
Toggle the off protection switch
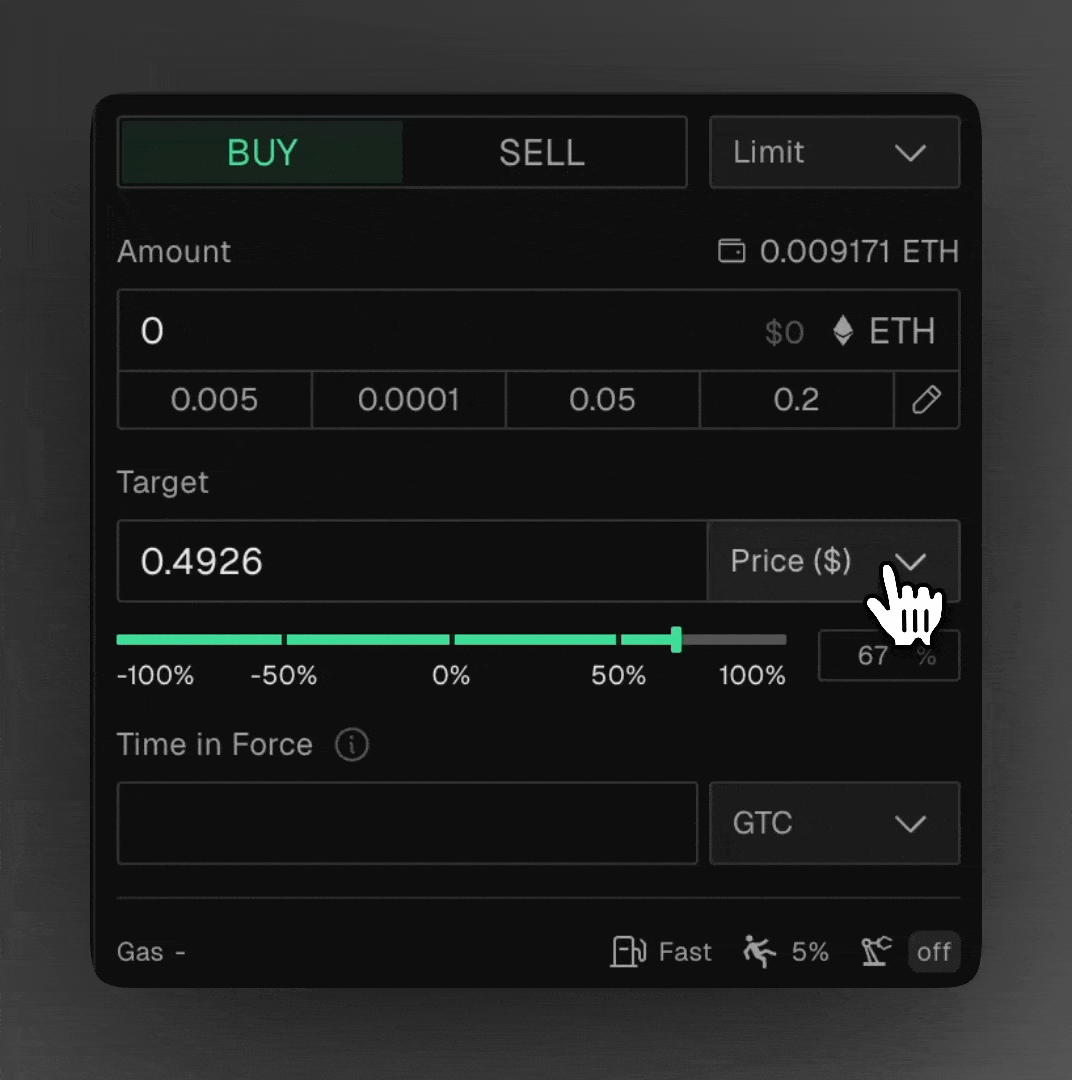(933, 952)
